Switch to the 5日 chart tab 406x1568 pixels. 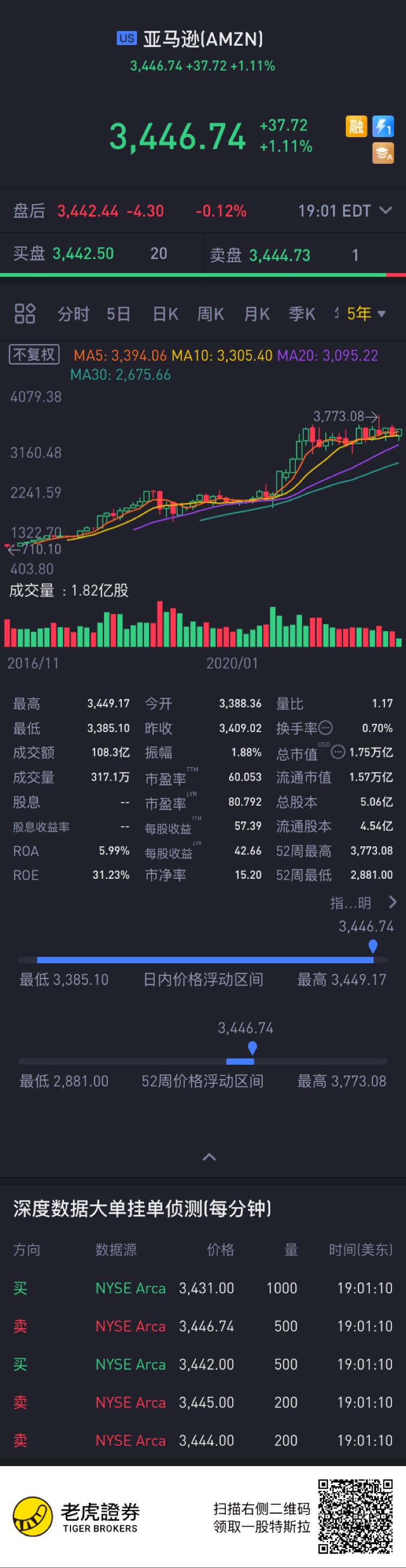pos(119,314)
